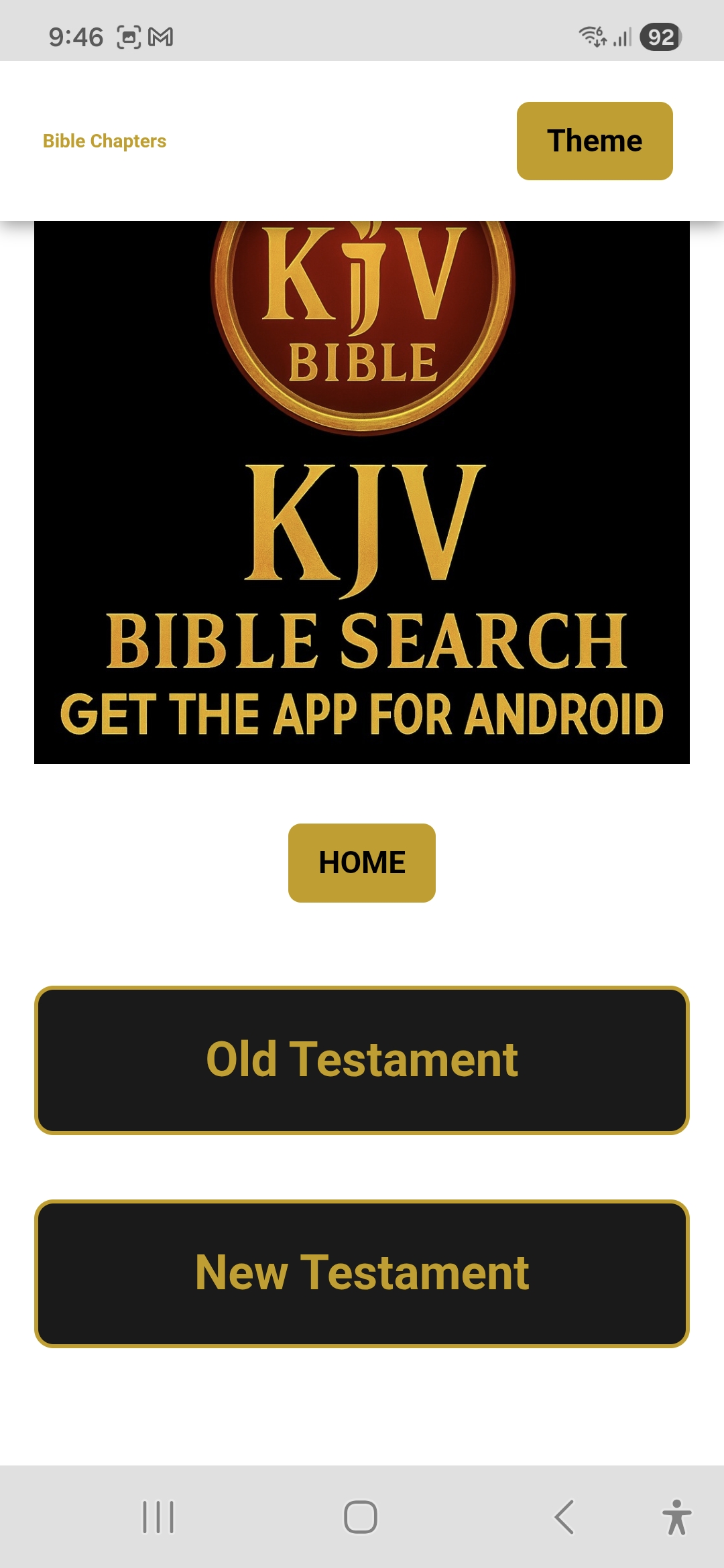The height and width of the screenshot is (1568, 724).
Task: Show recent apps from the navigation bar
Action: [158, 1517]
